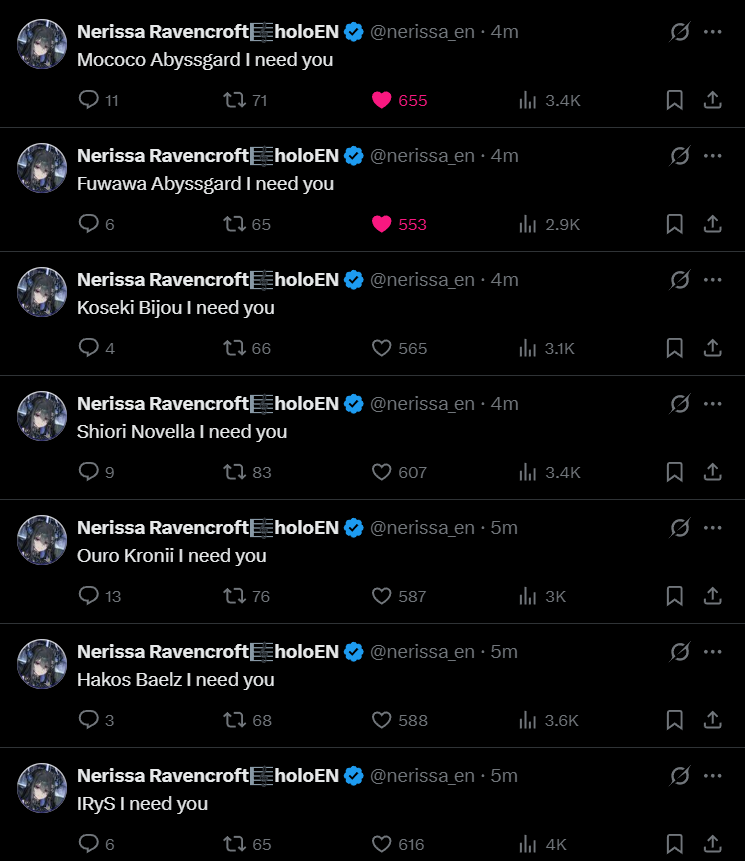
Task: Unlike the Fuwawa Abyssgard tweet
Action: tap(381, 224)
